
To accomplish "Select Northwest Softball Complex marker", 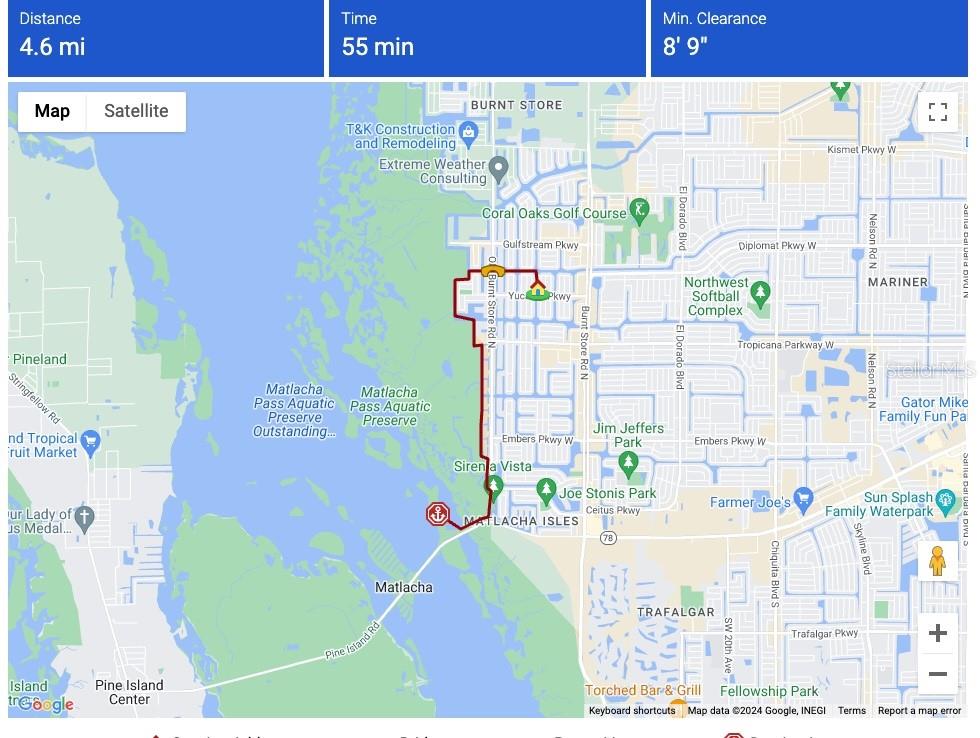I will (x=761, y=293).
